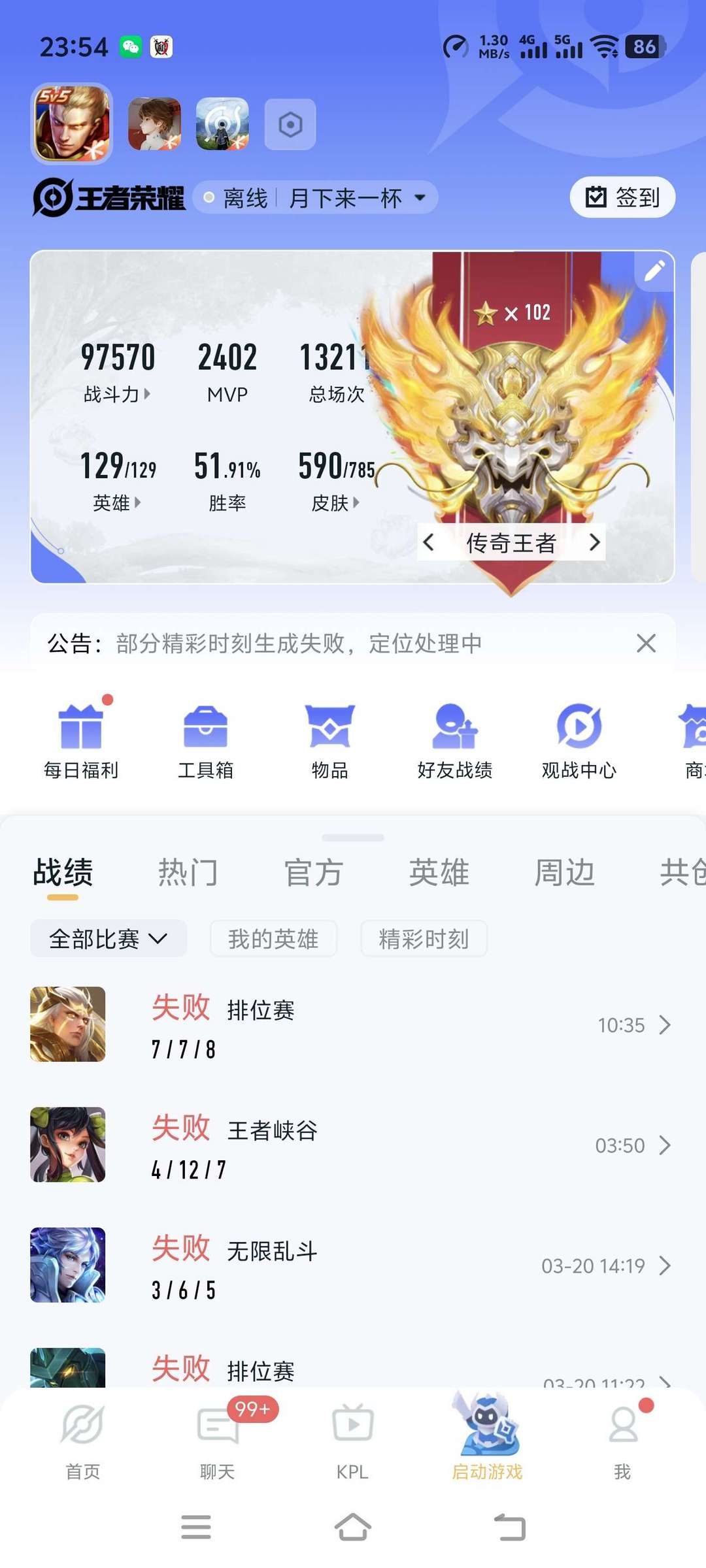Select the 精彩时刻 filter button
The width and height of the screenshot is (706, 1568).
click(424, 938)
